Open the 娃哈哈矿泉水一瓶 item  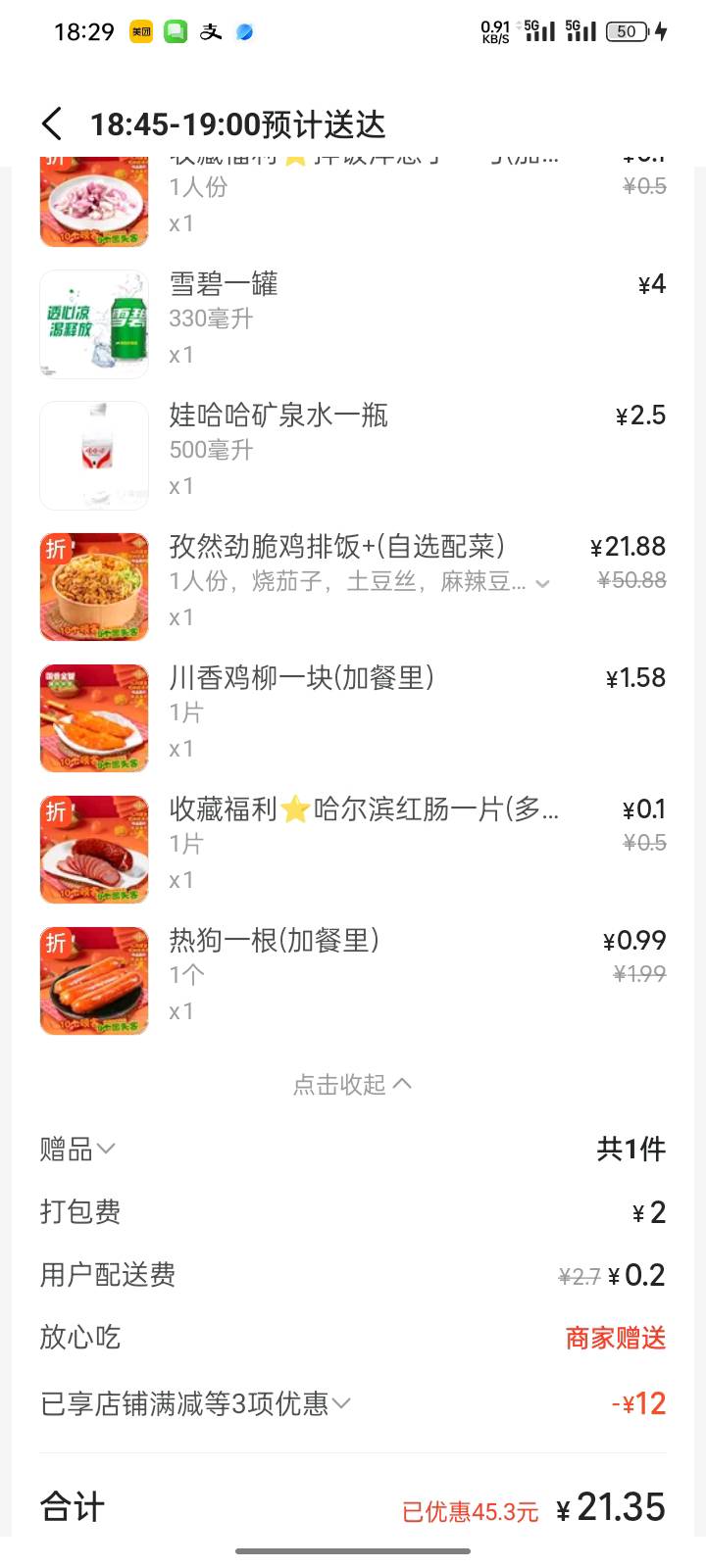click(278, 416)
